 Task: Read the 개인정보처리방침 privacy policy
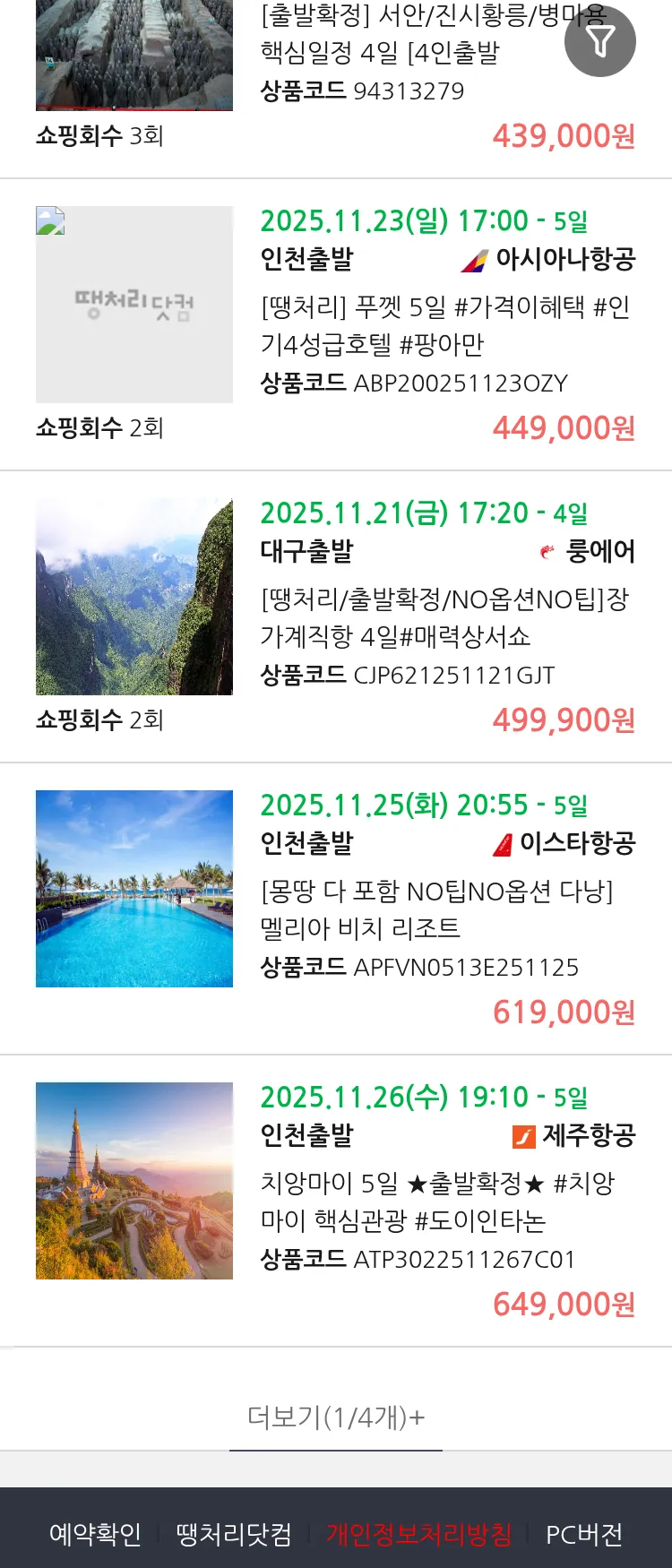tap(418, 1534)
